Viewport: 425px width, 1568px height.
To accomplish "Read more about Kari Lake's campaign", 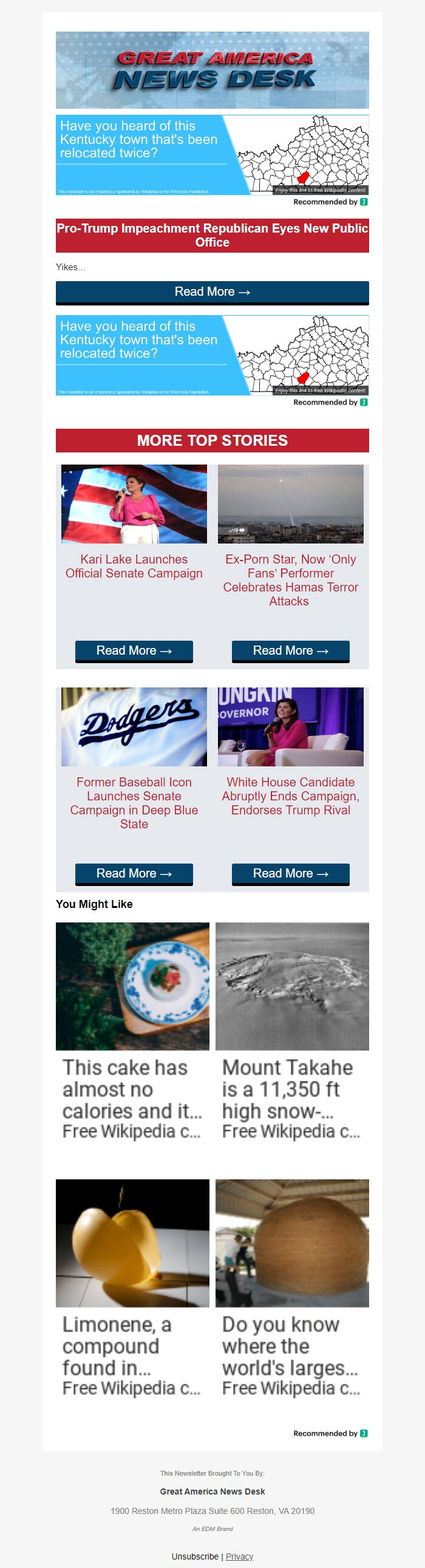I will tap(134, 650).
